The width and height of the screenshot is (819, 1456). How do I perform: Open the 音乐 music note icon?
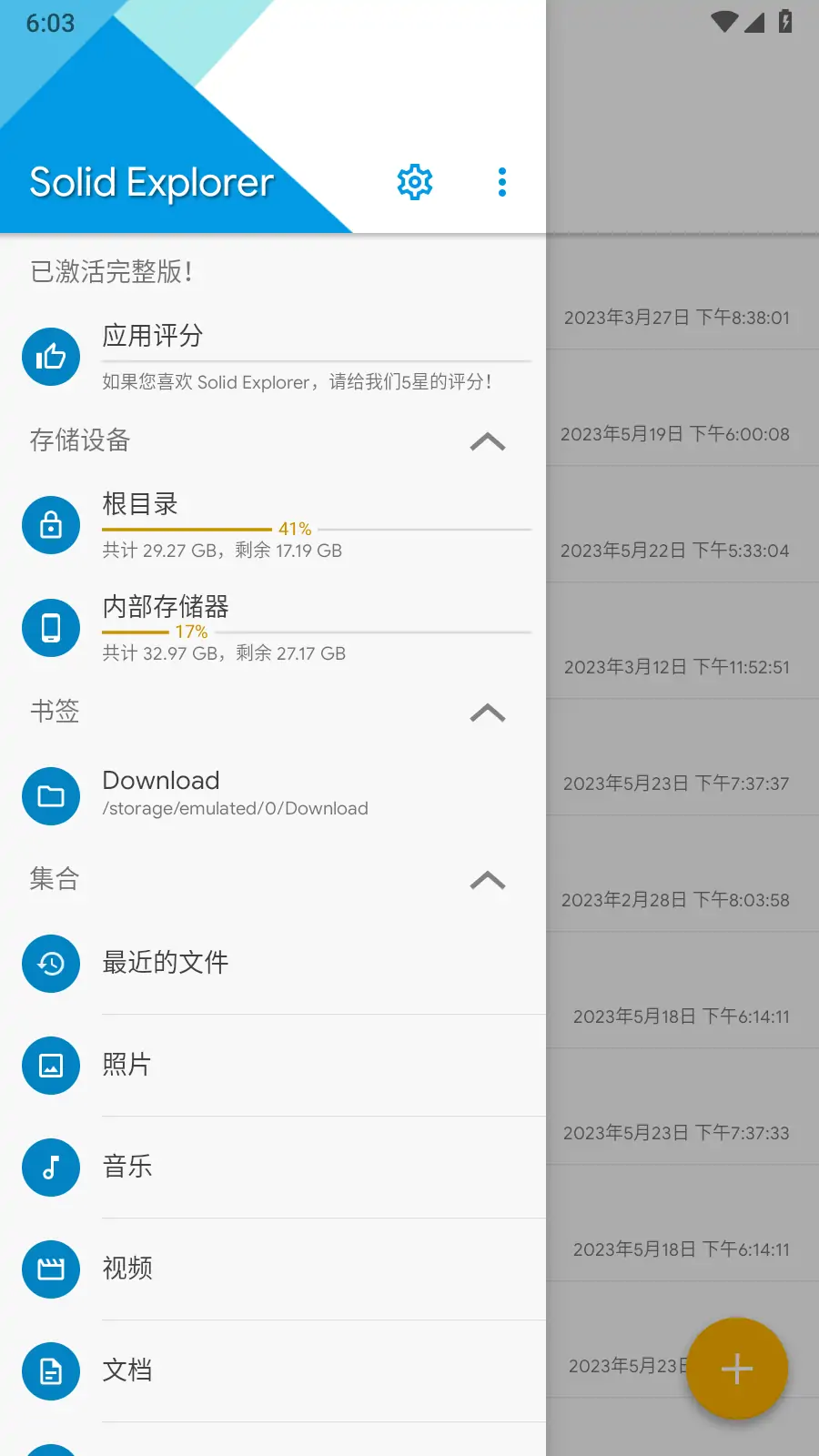[50, 1168]
